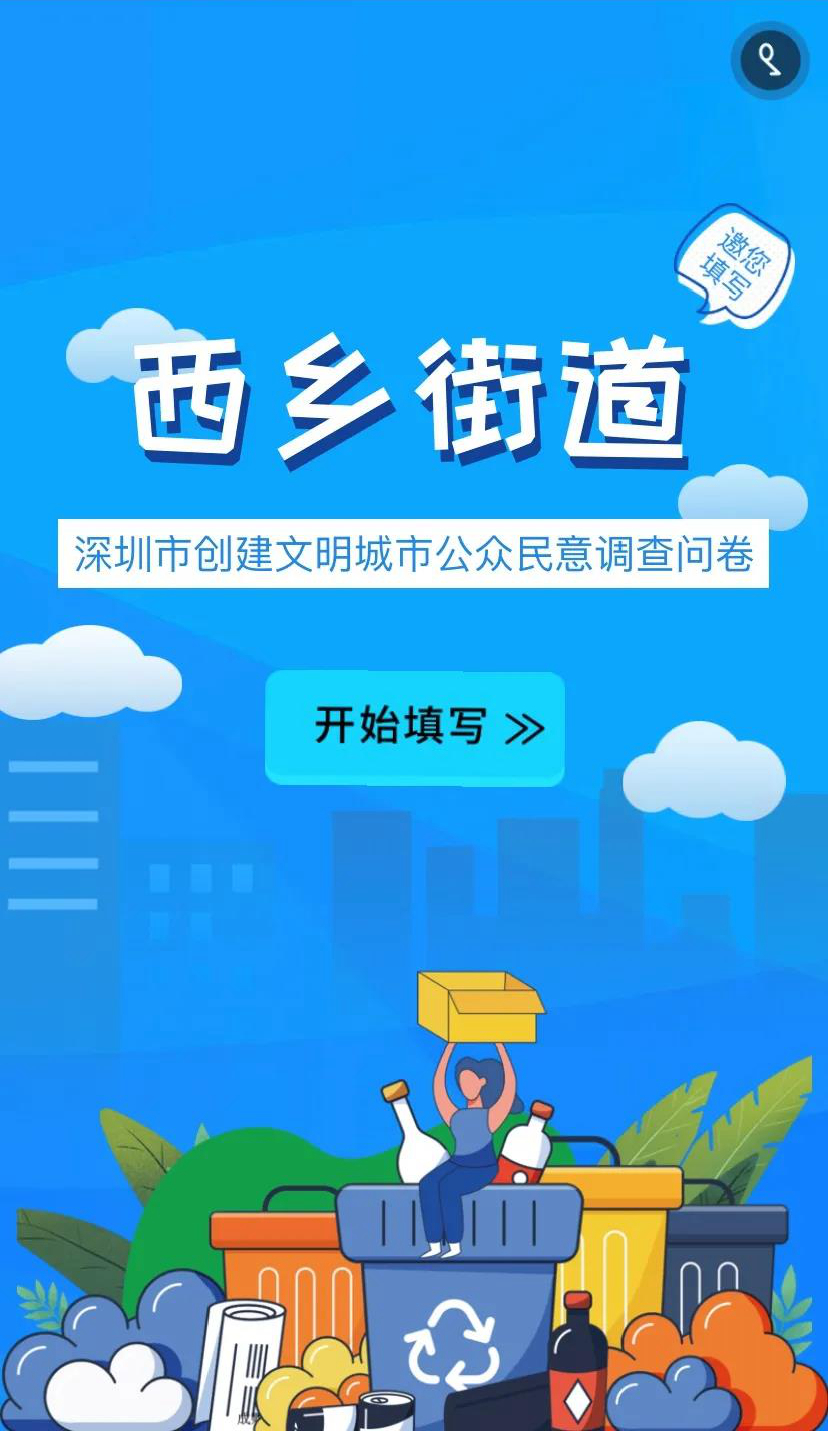Toggle the background music icon

click(x=769, y=60)
